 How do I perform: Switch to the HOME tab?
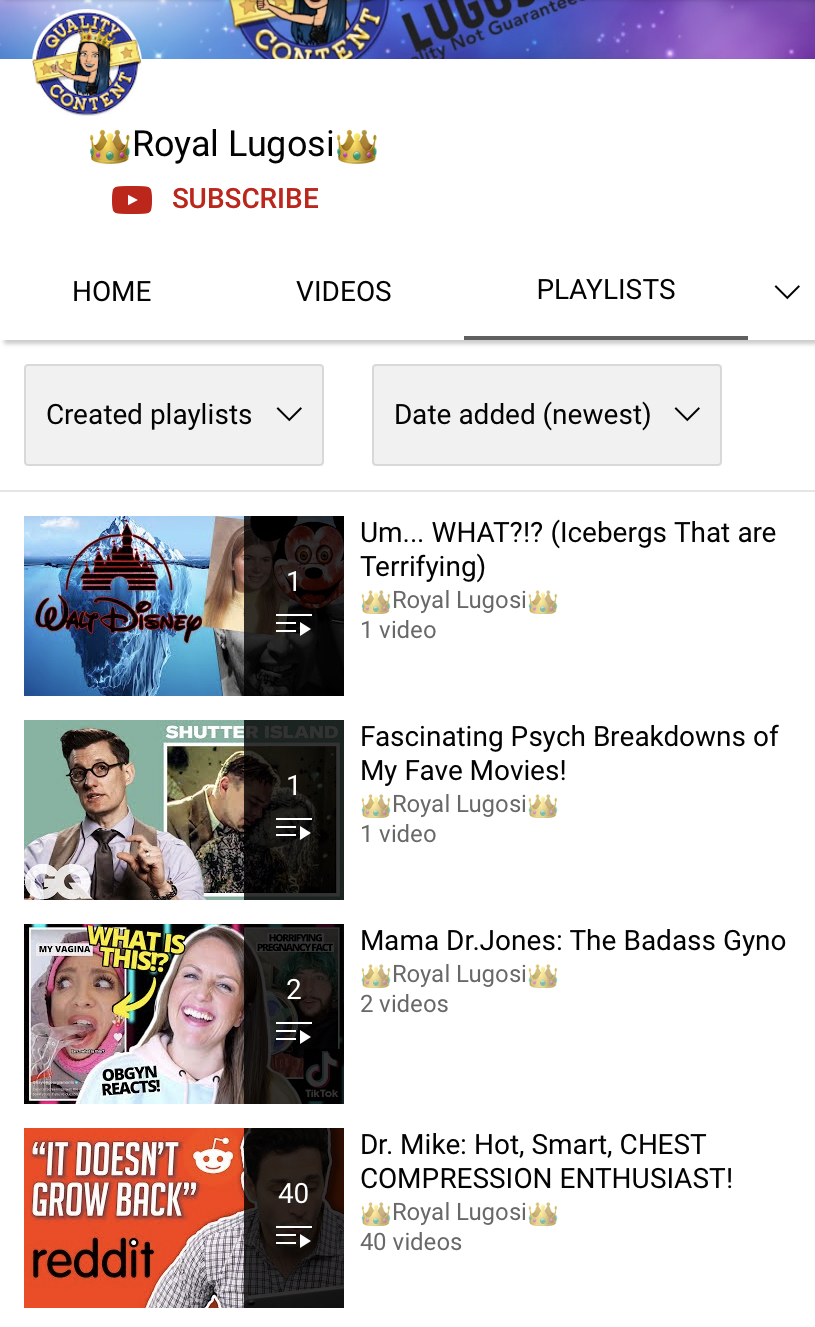coord(112,292)
